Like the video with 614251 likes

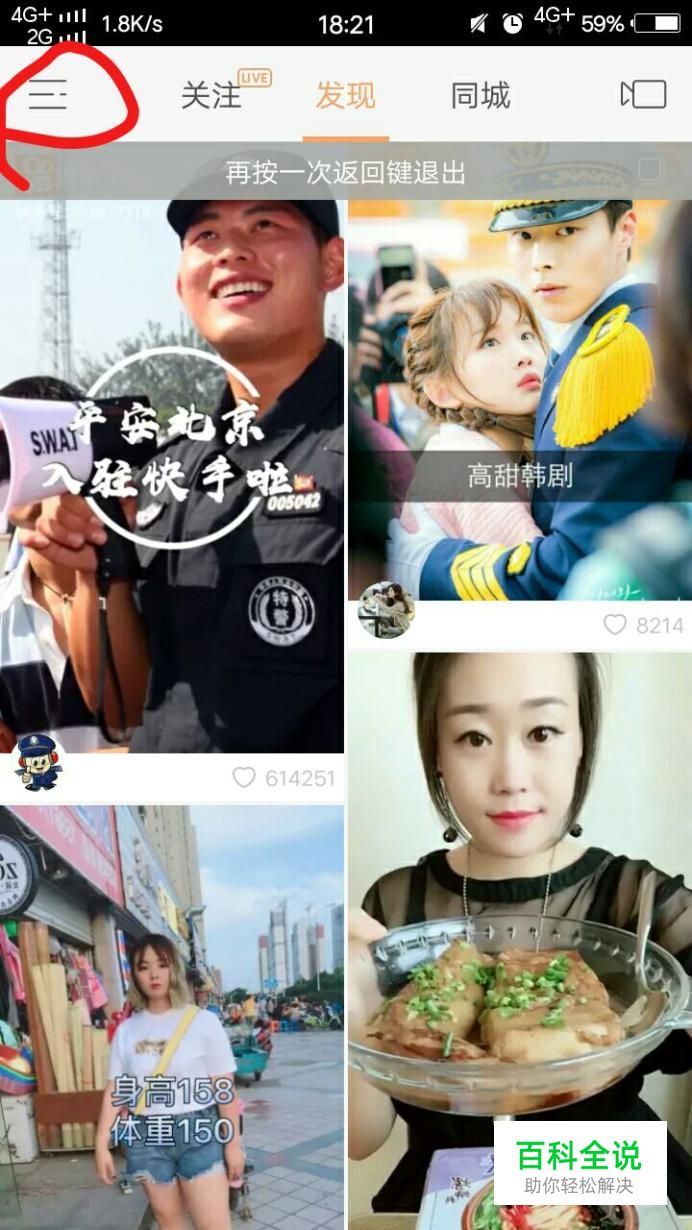click(244, 777)
